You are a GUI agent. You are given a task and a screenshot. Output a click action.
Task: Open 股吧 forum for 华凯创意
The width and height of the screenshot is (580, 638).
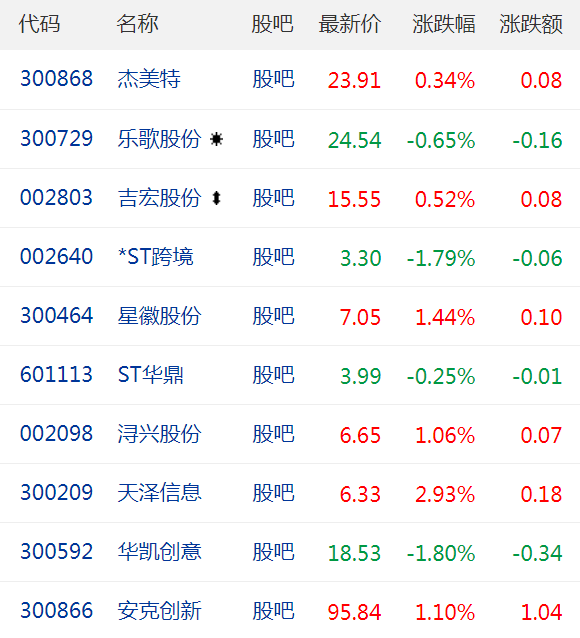pyautogui.click(x=273, y=552)
